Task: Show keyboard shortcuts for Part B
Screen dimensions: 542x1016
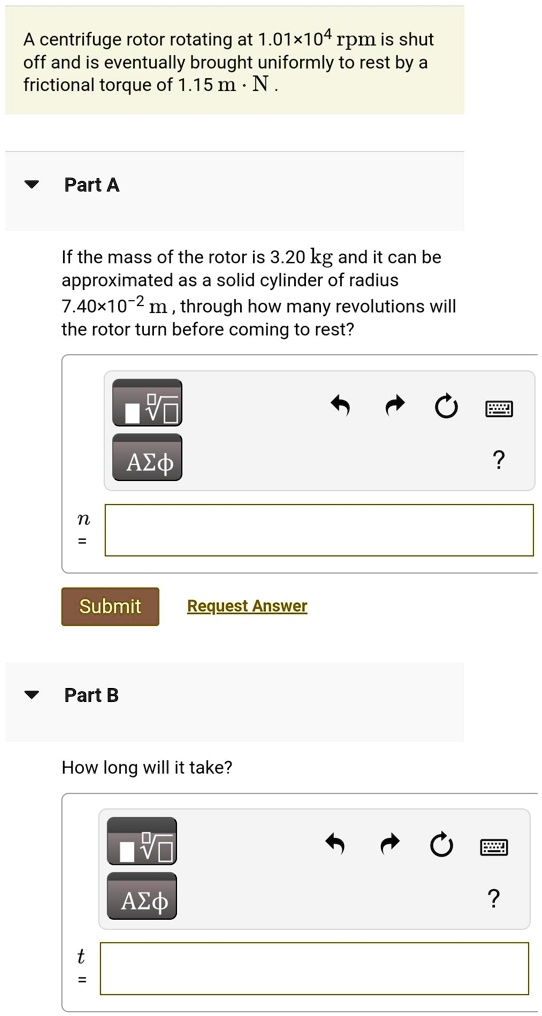Action: click(494, 846)
